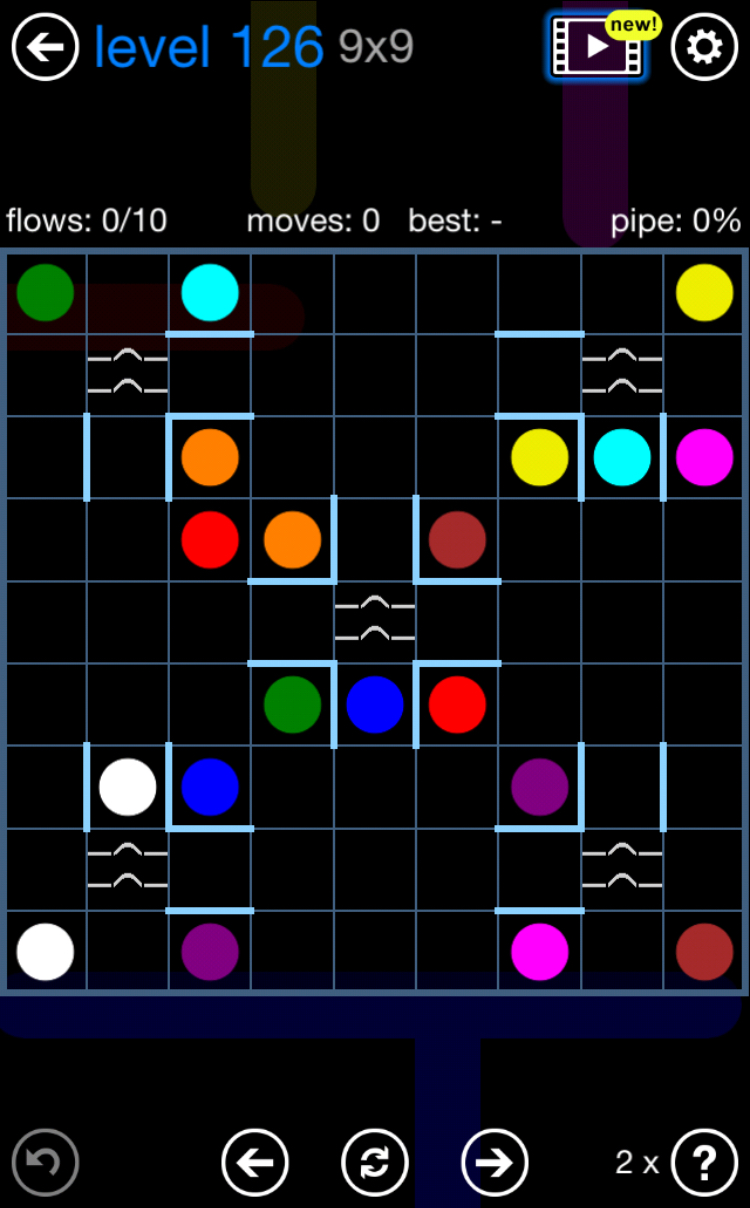Go to the previous level
Image resolution: width=750 pixels, height=1208 pixels.
pos(255,1162)
